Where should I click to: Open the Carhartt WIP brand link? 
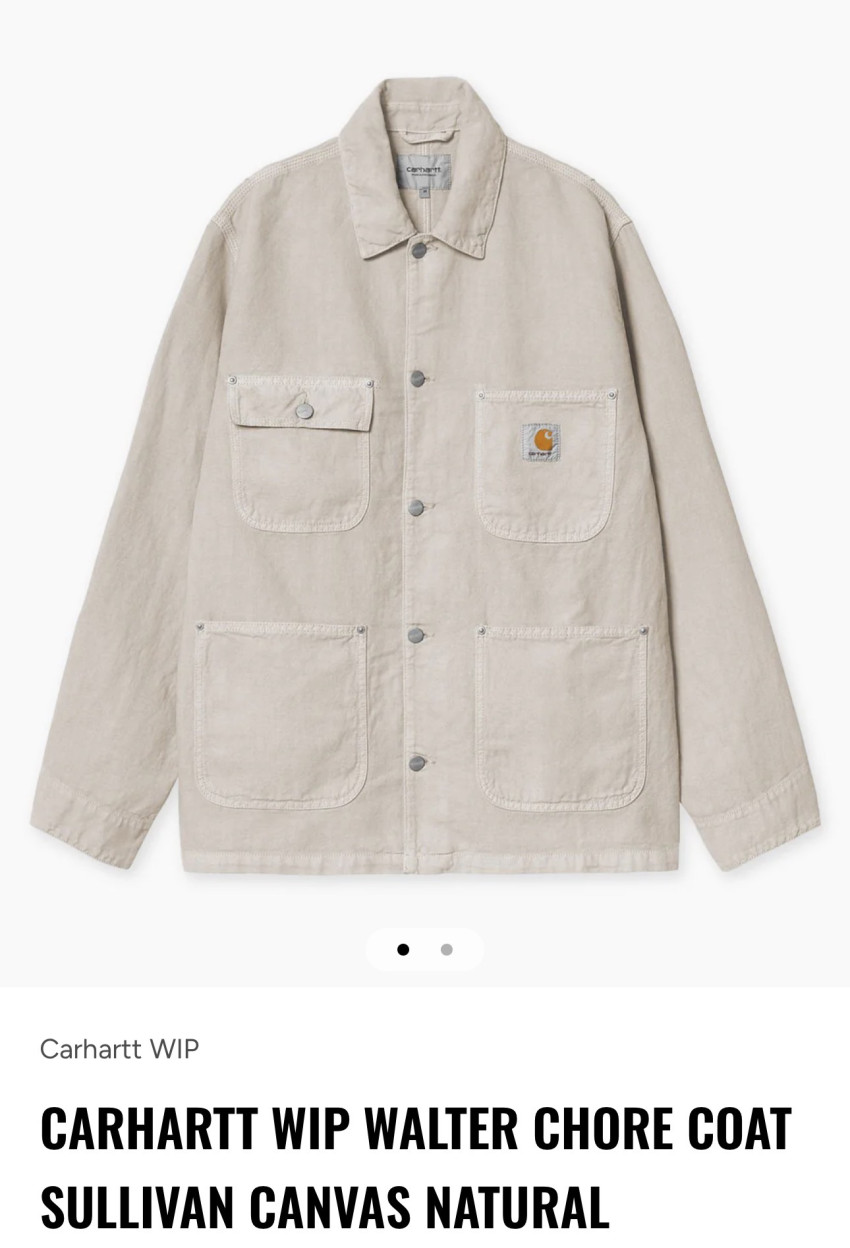(x=120, y=1049)
